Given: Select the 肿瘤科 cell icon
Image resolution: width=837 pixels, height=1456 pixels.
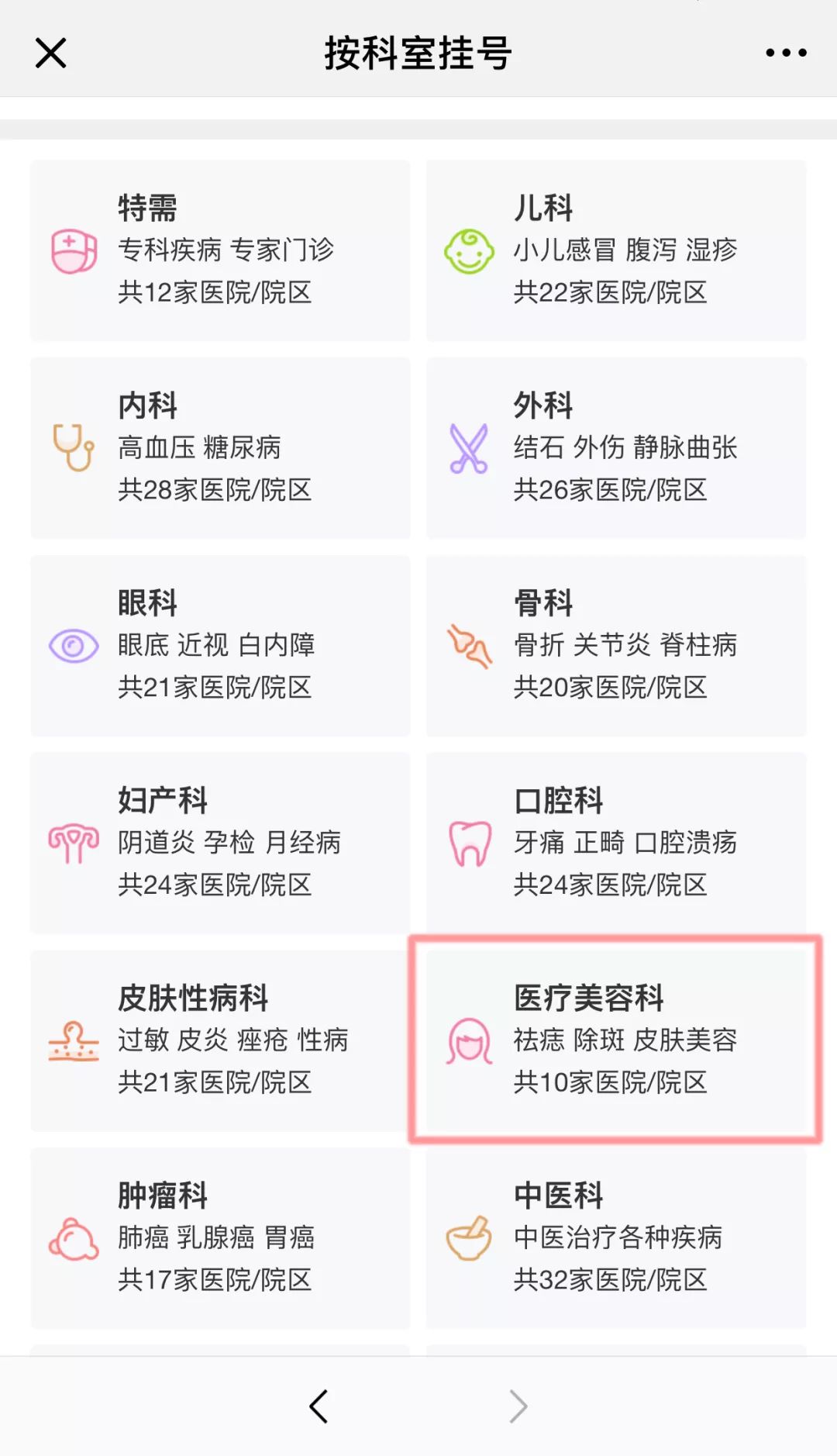Looking at the screenshot, I should (x=72, y=1239).
